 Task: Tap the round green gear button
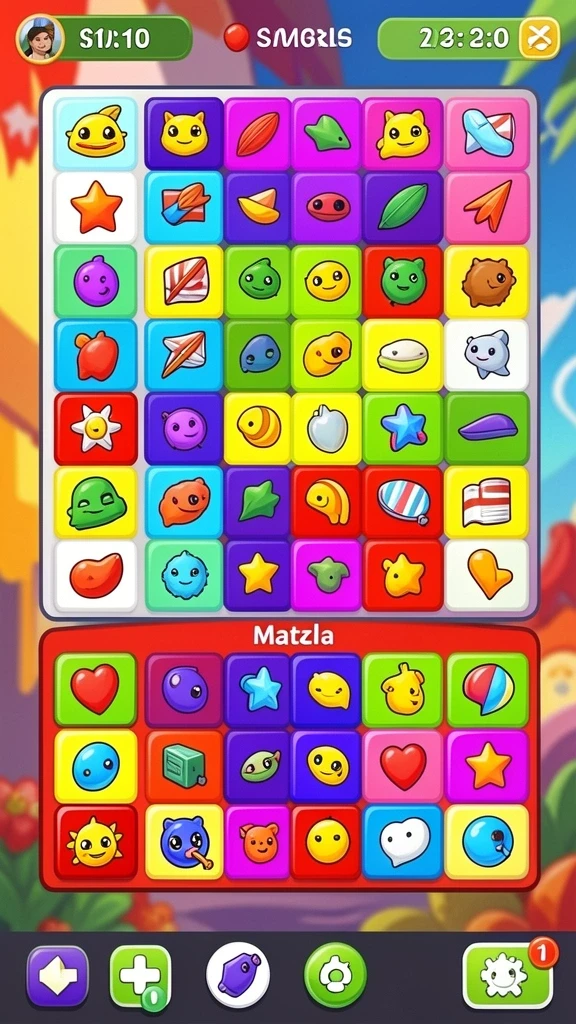click(x=336, y=975)
